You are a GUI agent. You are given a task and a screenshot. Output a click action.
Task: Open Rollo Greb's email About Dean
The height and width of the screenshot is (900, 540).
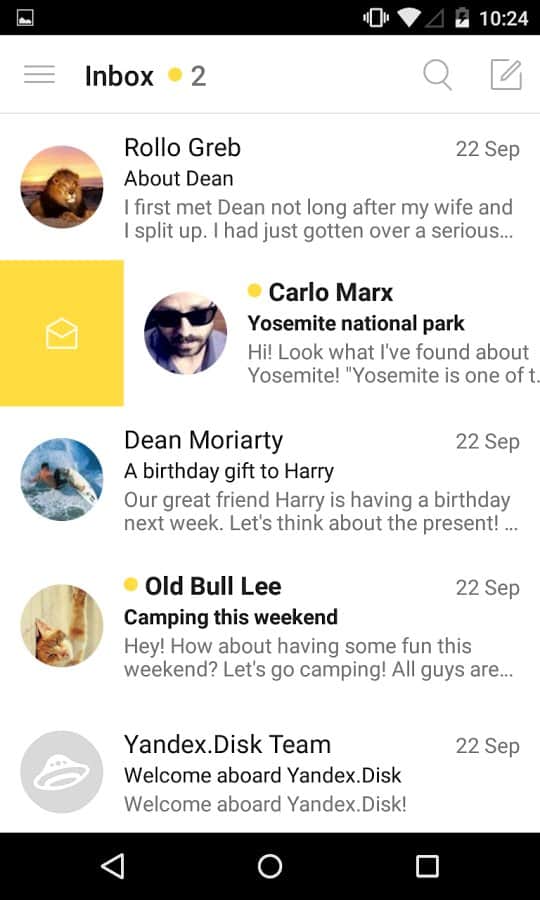tap(270, 187)
